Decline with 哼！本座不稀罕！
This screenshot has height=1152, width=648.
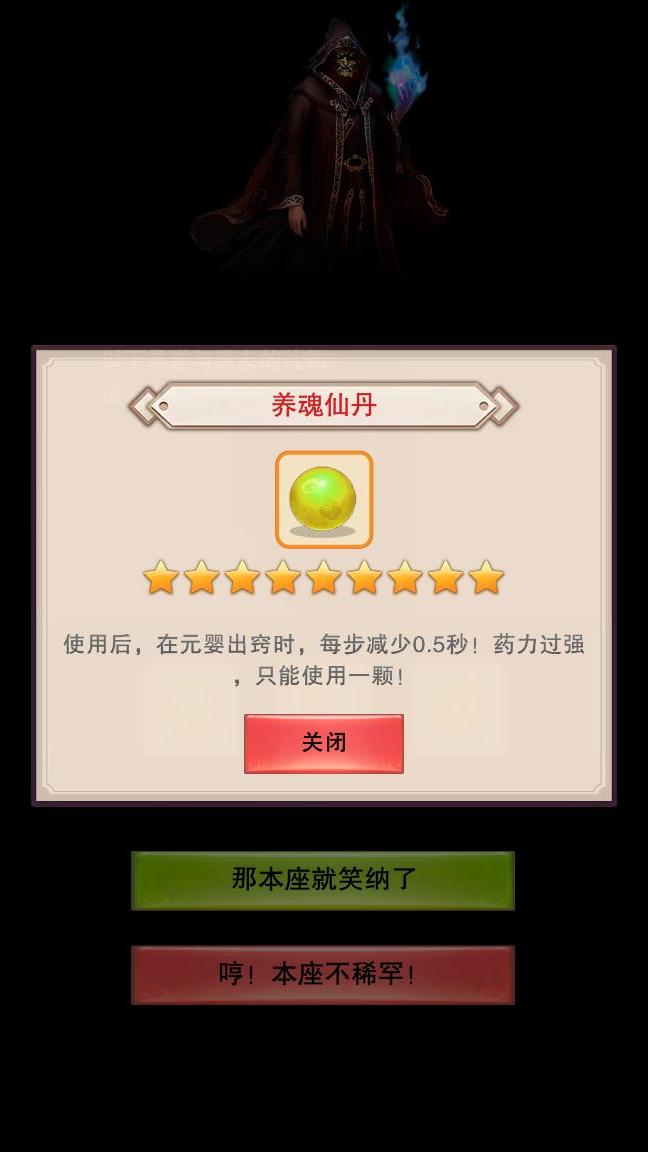[x=323, y=974]
